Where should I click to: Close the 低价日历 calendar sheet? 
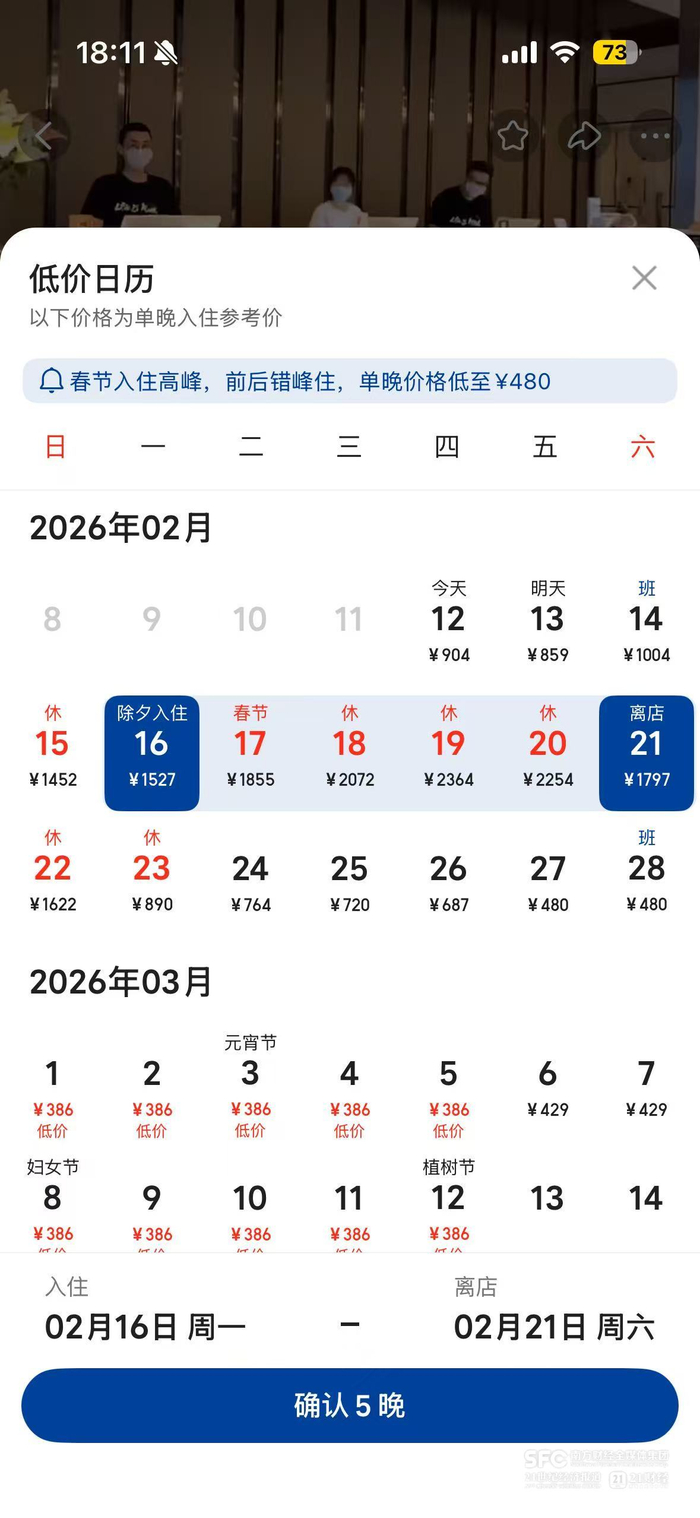click(x=644, y=278)
